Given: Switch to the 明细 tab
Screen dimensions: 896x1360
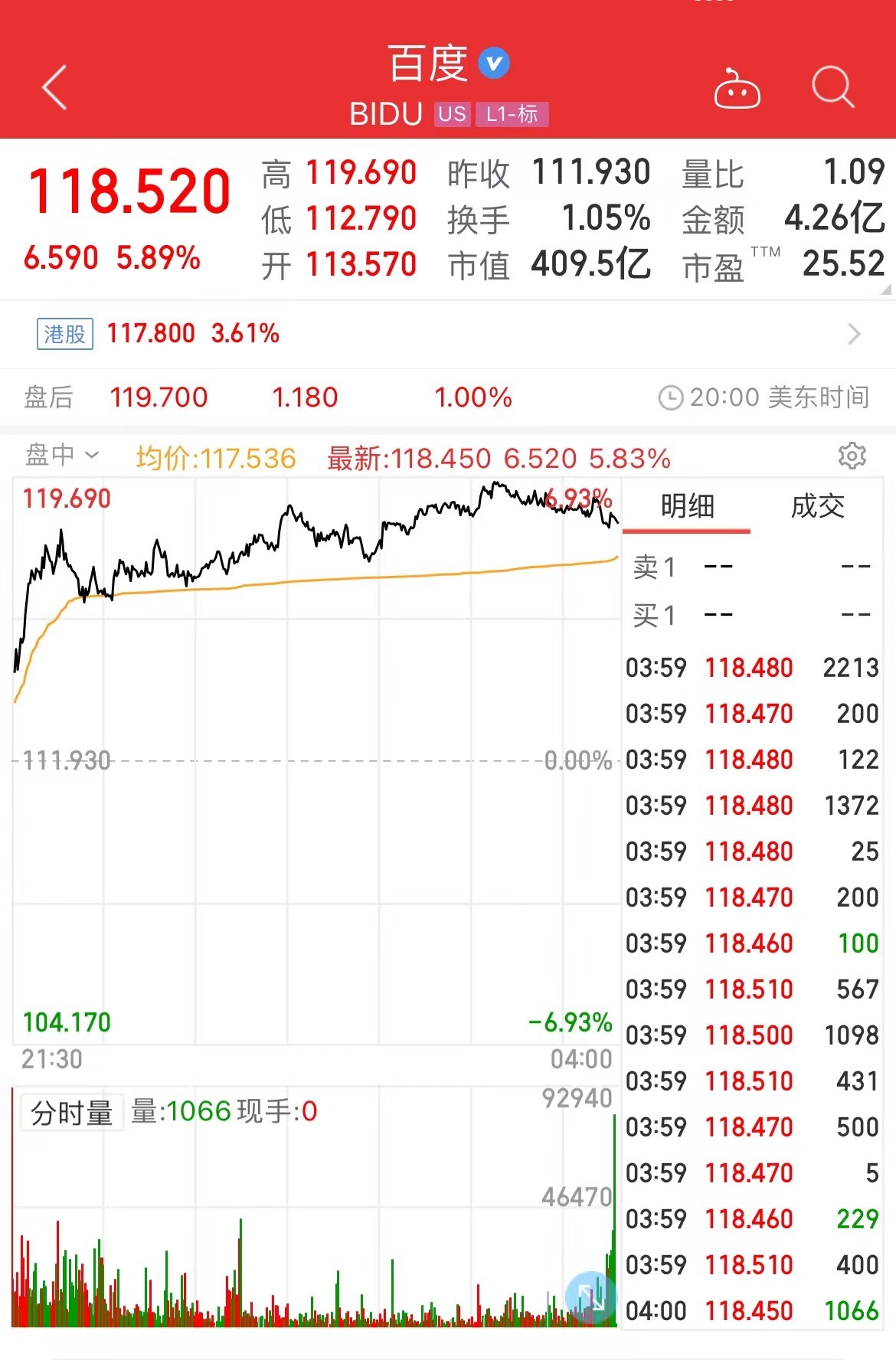Looking at the screenshot, I should [687, 506].
